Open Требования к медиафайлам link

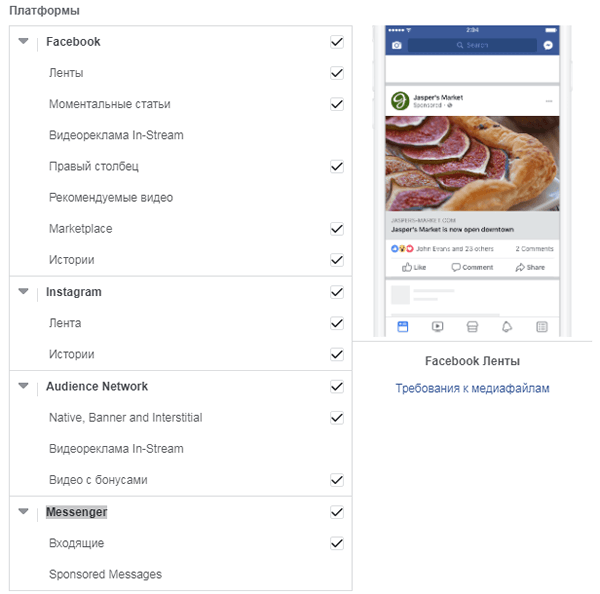click(x=472, y=388)
